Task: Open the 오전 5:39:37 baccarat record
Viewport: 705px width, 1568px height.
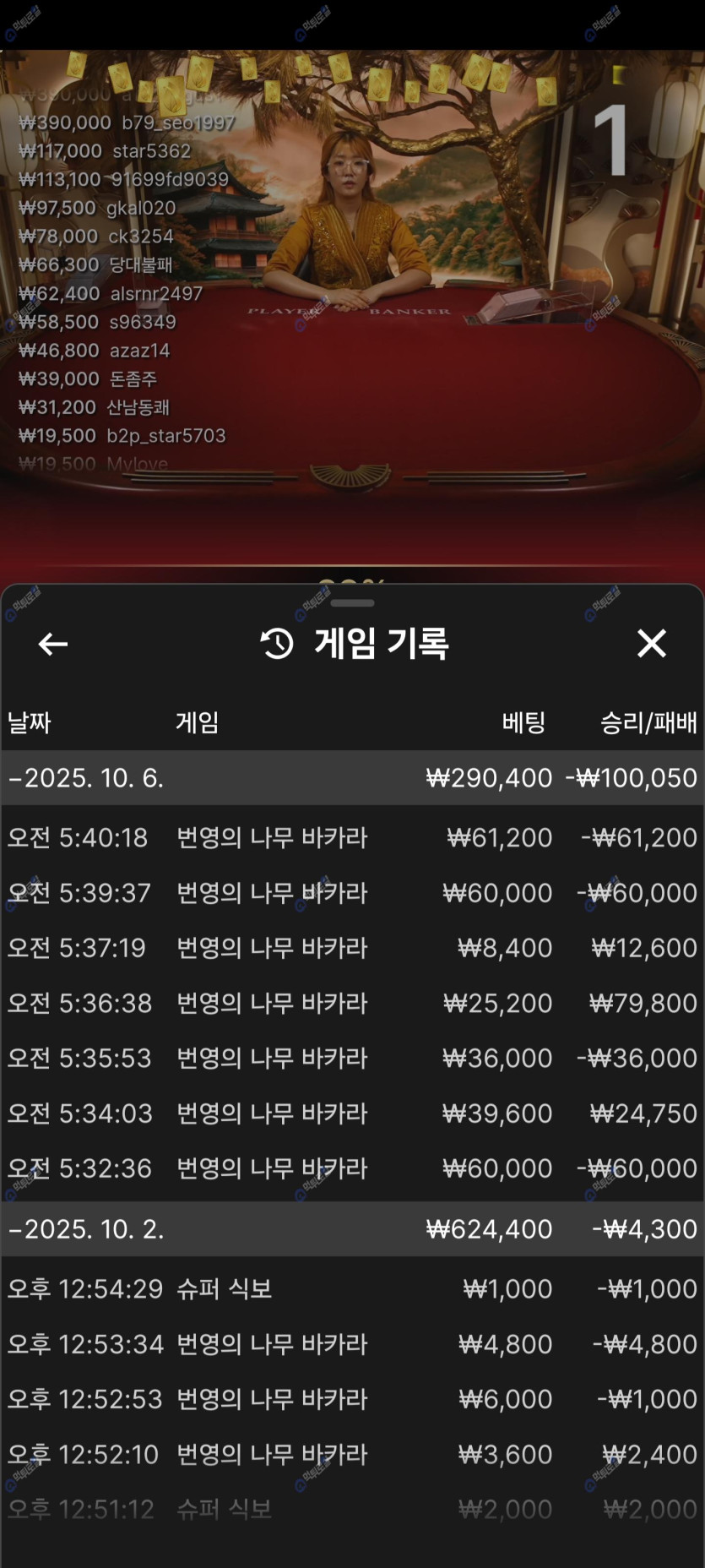Action: [x=352, y=893]
